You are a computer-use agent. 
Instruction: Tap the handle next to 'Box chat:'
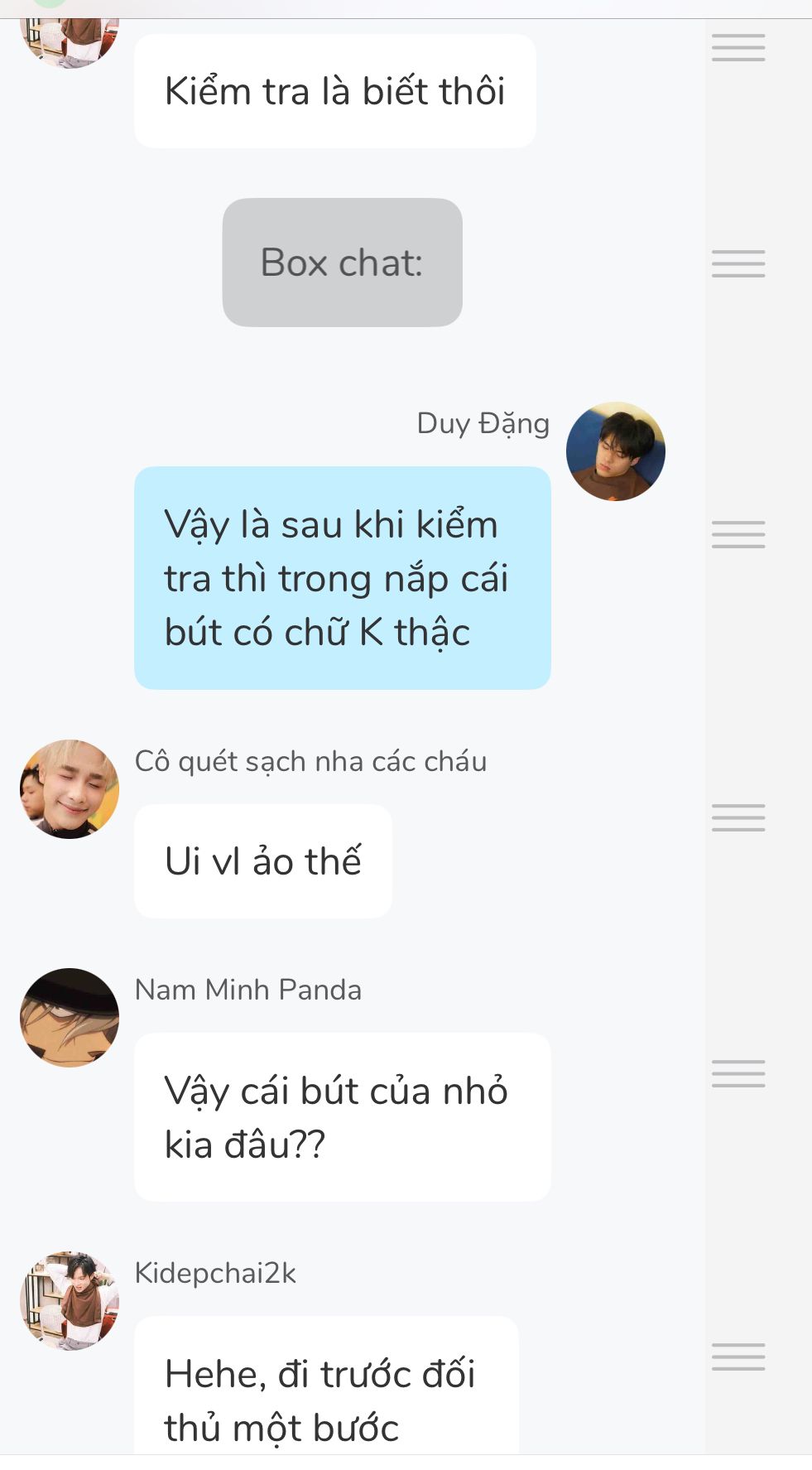[x=738, y=263]
